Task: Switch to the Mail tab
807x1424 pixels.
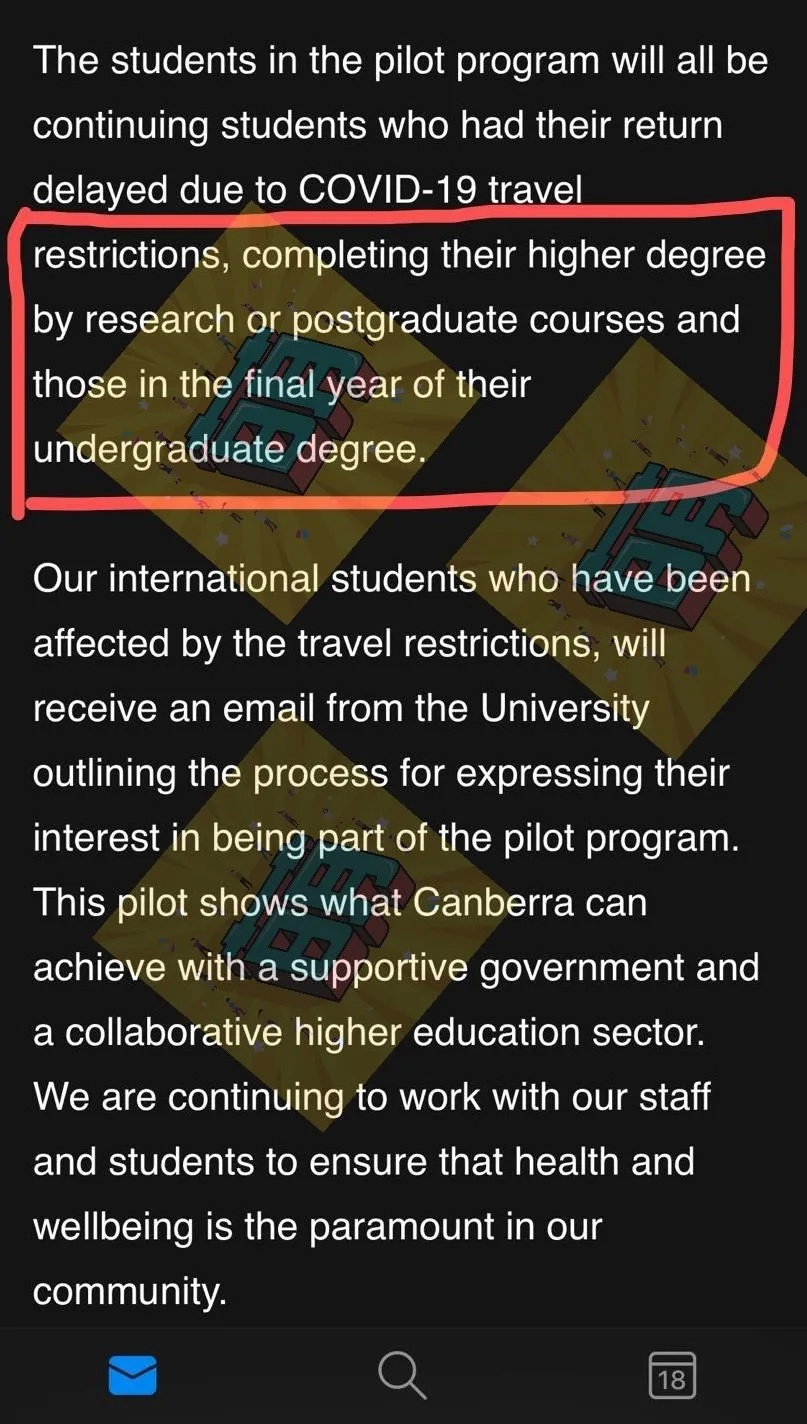Action: click(x=132, y=1376)
